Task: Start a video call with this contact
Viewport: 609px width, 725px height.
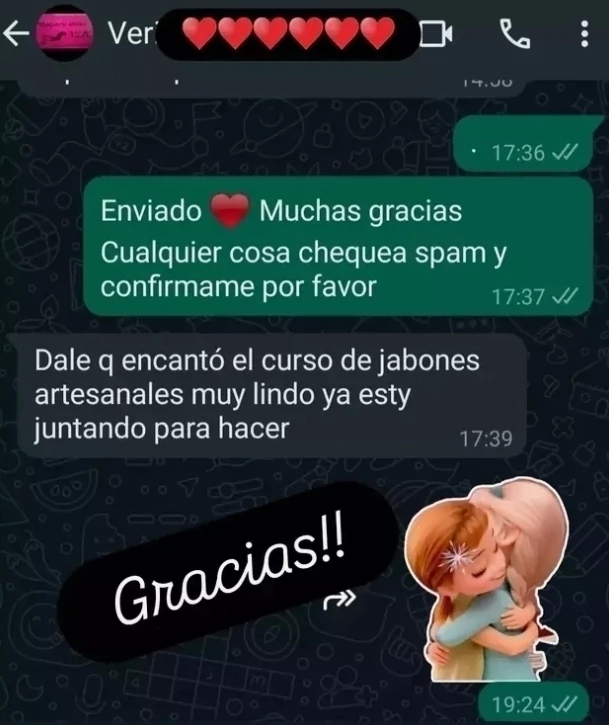Action: tap(437, 35)
